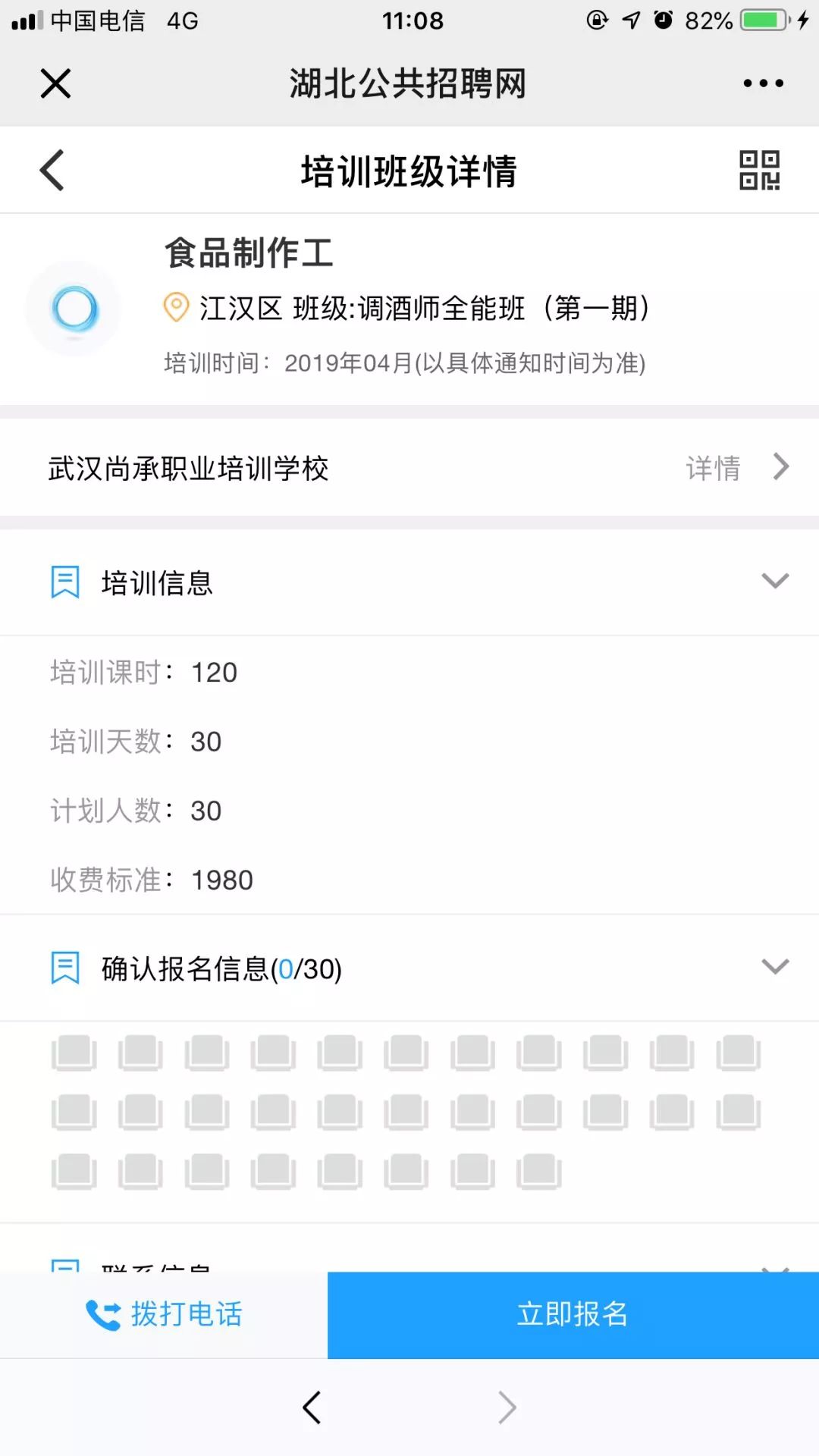819x1456 pixels.
Task: Tap 立即报名 to sign up now
Action: (x=573, y=1315)
